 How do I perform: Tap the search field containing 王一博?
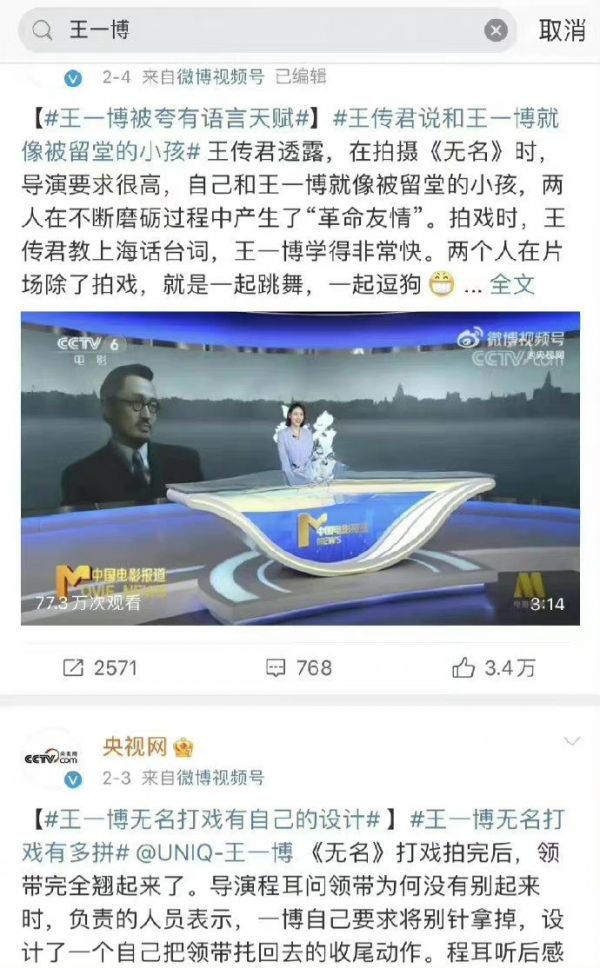(x=260, y=31)
